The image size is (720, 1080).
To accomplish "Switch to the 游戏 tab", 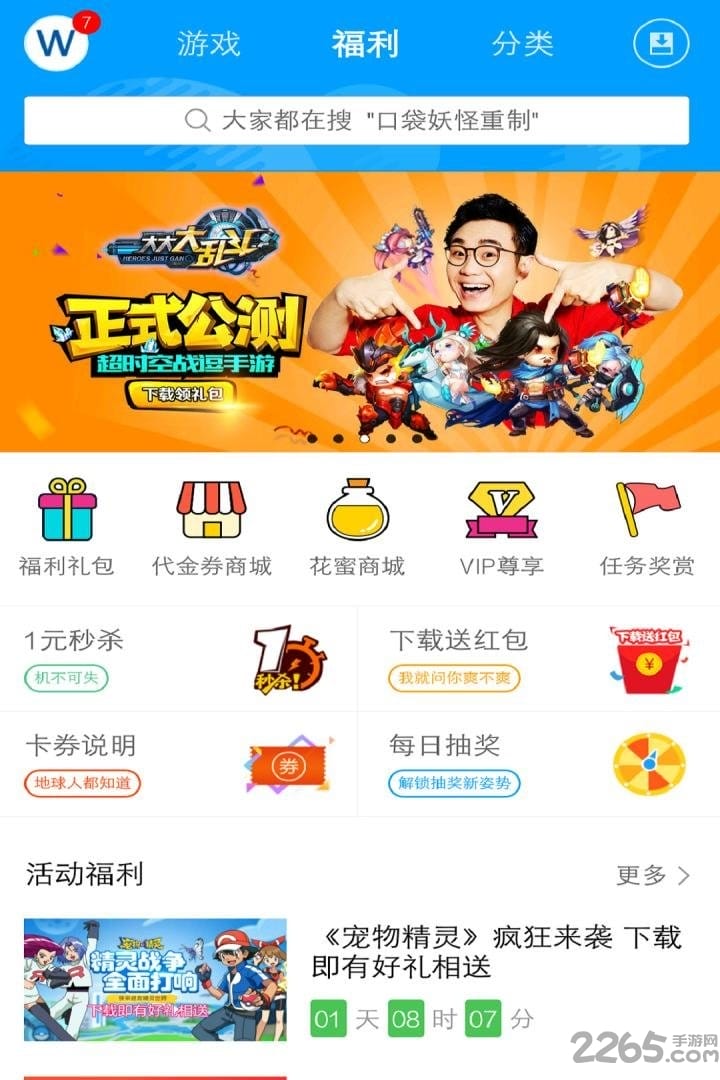I will [x=208, y=44].
